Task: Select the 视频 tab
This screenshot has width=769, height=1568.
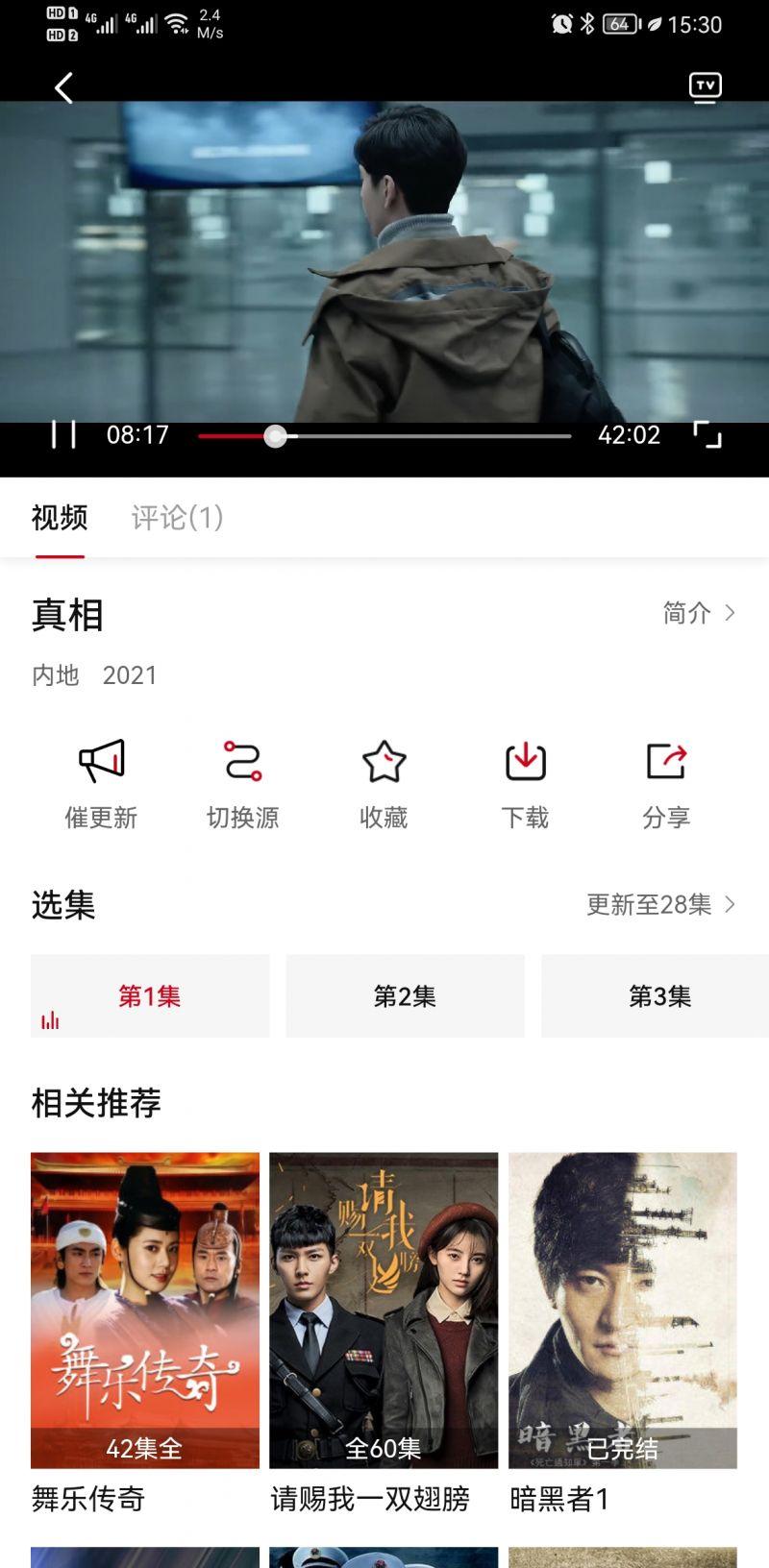Action: point(60,518)
